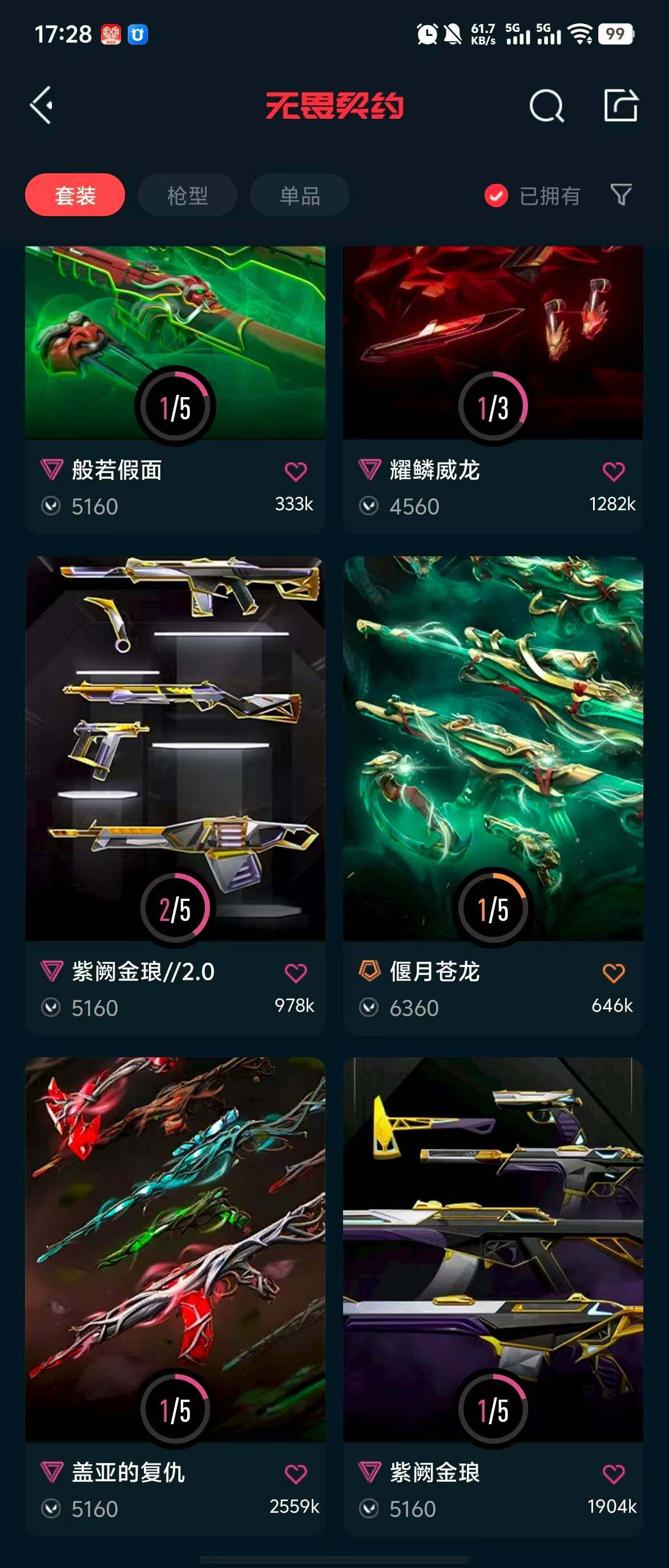Go back using the top-left arrow
The image size is (669, 1568).
click(x=42, y=106)
